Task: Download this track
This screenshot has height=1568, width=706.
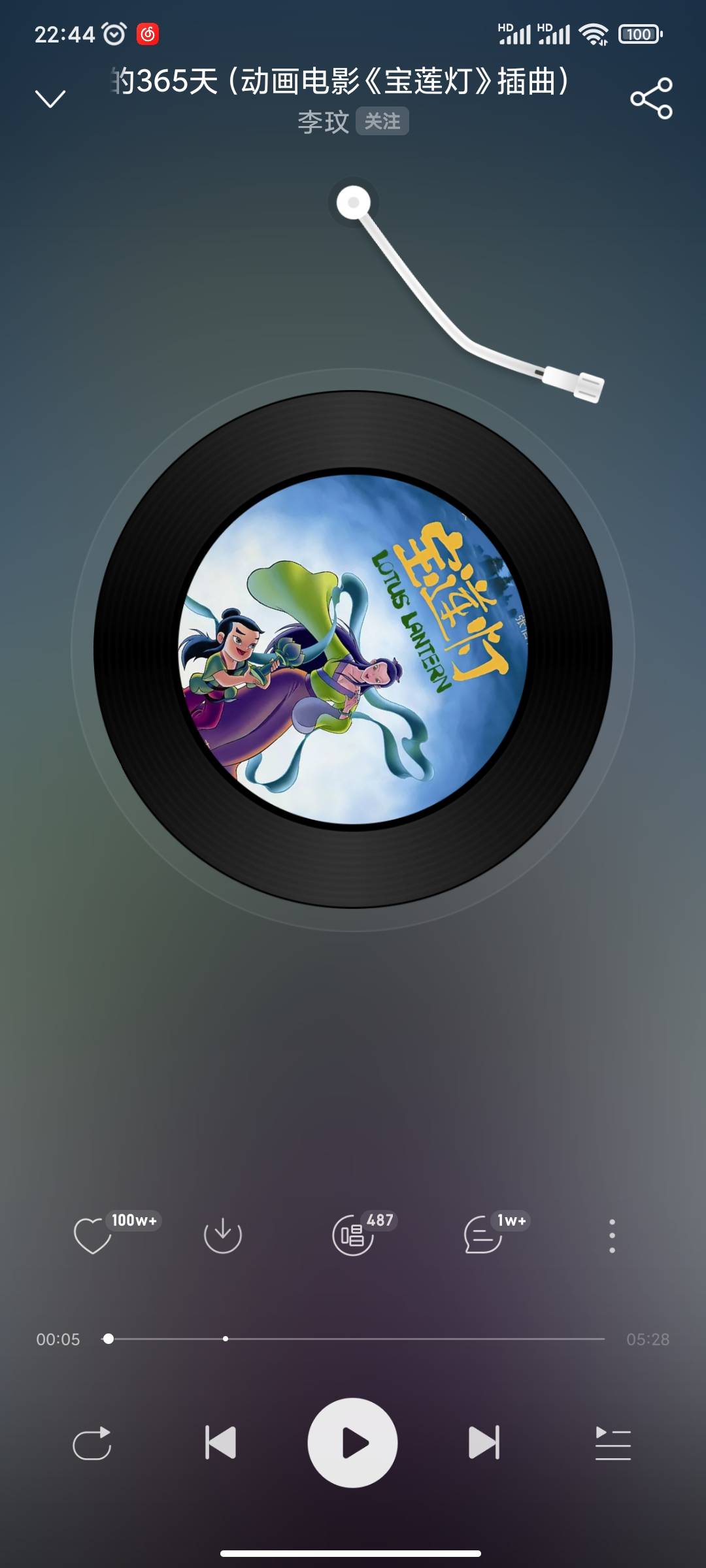Action: (223, 1235)
